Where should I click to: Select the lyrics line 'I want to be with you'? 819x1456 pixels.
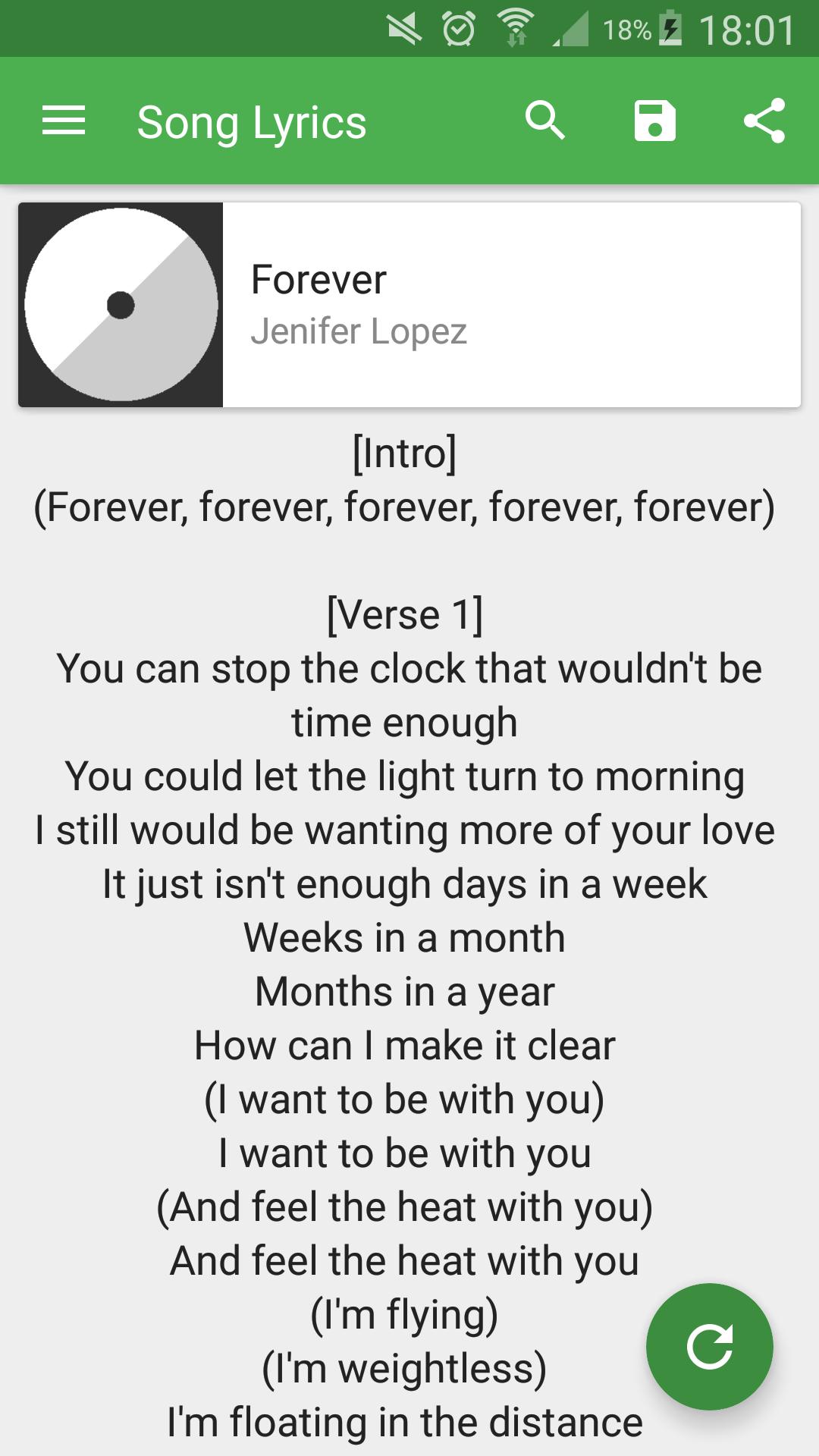point(407,1153)
